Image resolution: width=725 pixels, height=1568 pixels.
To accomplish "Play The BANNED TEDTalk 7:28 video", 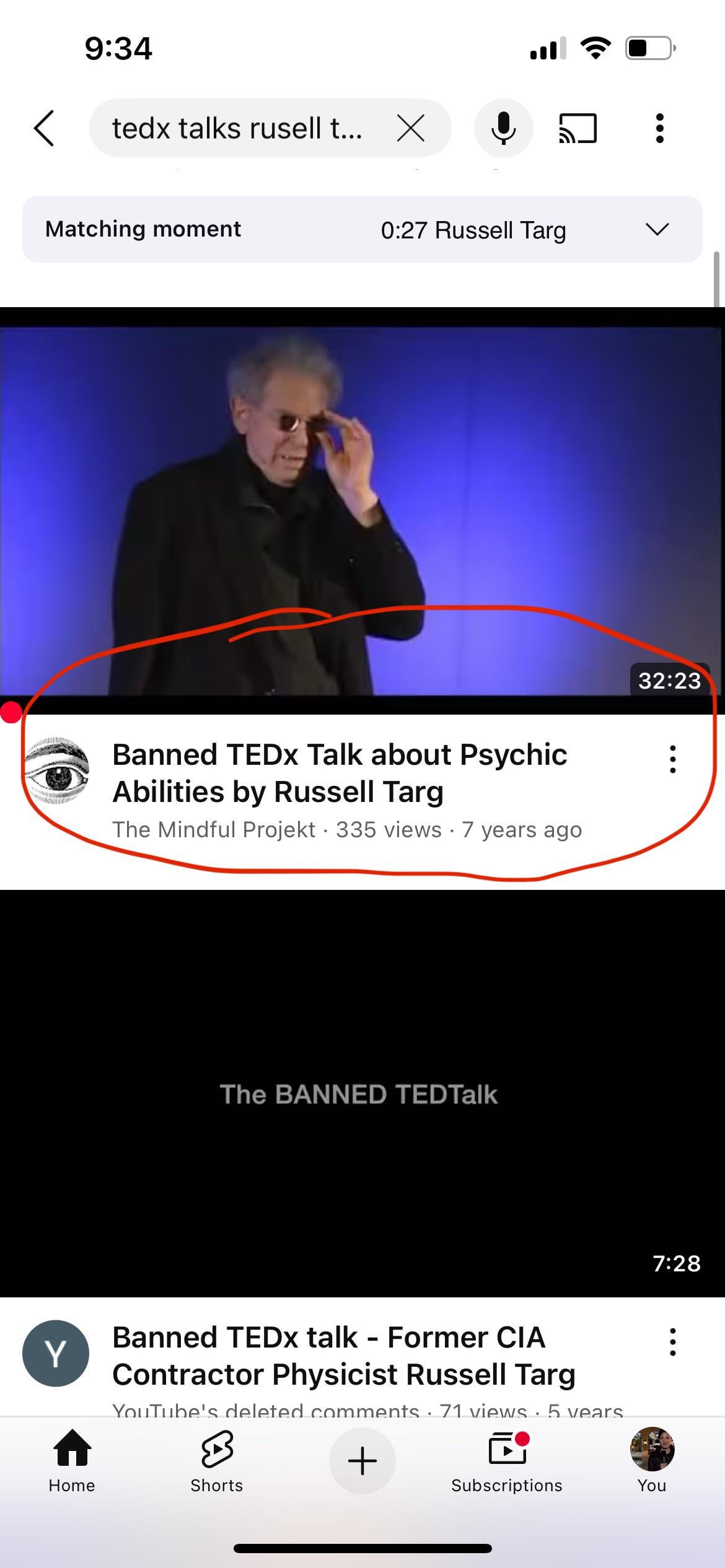I will click(362, 1094).
